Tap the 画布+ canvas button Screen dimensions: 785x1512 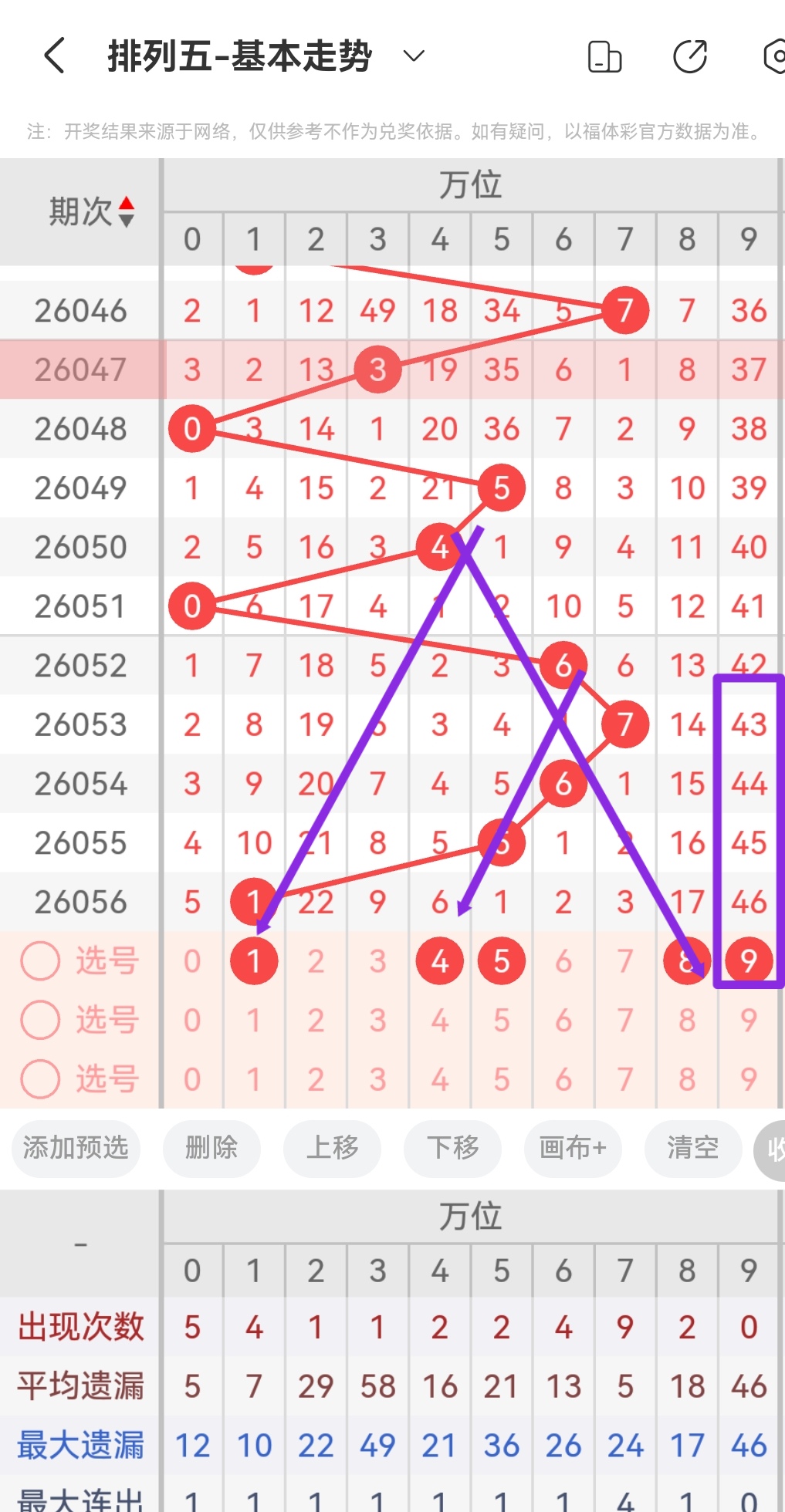click(573, 1149)
